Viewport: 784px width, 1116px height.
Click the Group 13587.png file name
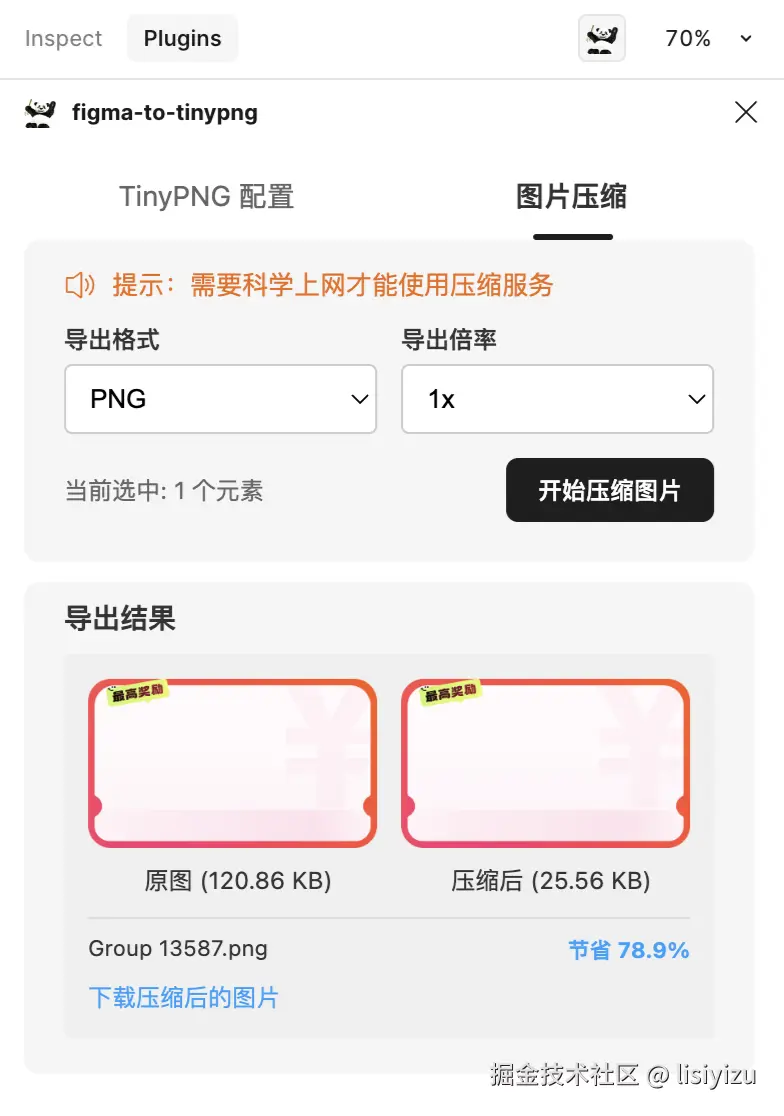click(178, 948)
